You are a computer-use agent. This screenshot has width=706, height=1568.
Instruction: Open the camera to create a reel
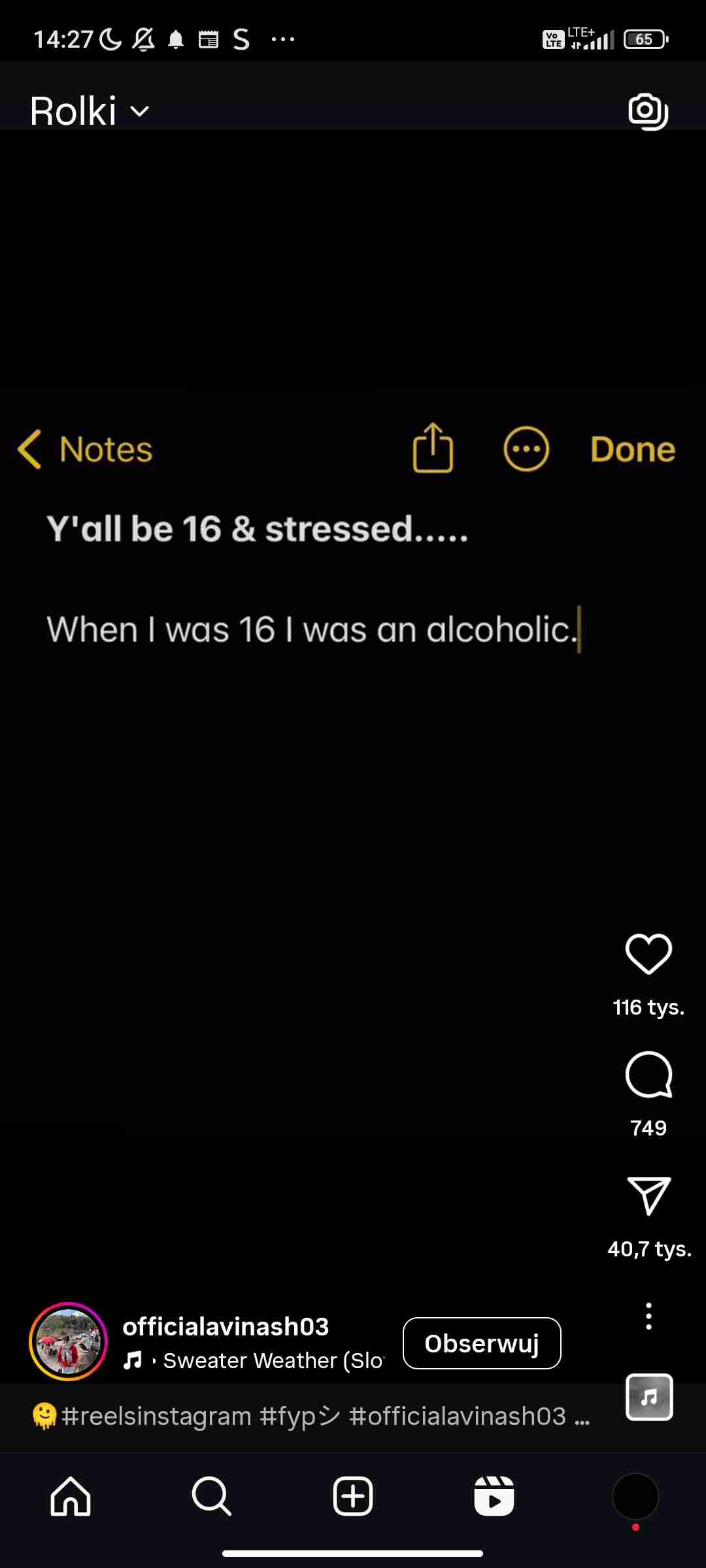[647, 111]
